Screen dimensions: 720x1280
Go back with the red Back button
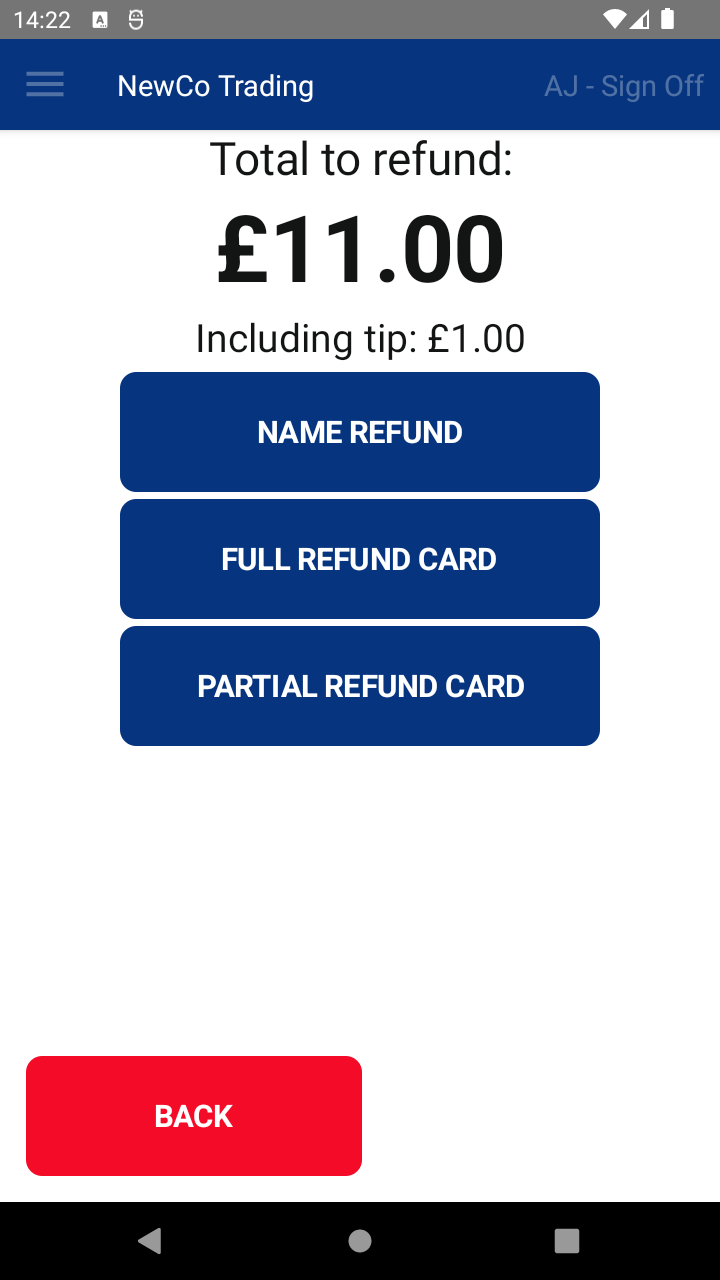(194, 1116)
